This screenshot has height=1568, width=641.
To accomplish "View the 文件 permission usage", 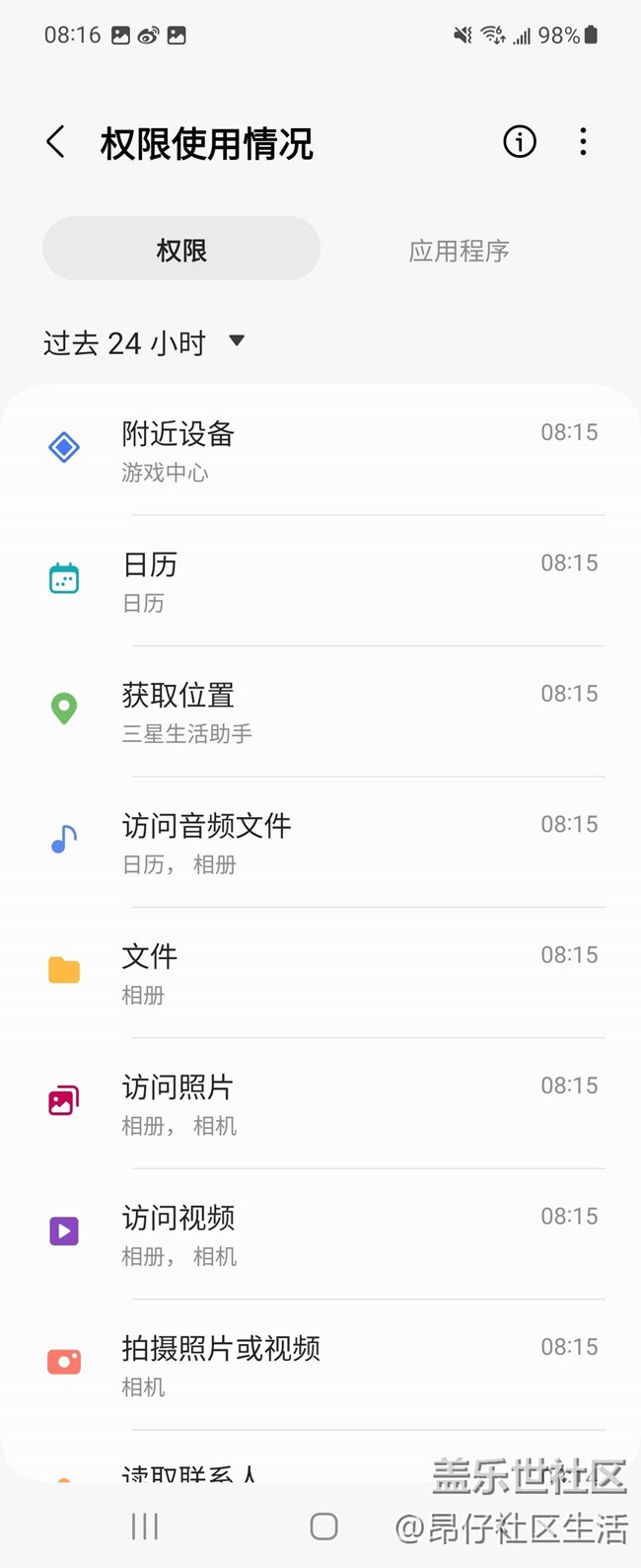I will click(x=320, y=972).
